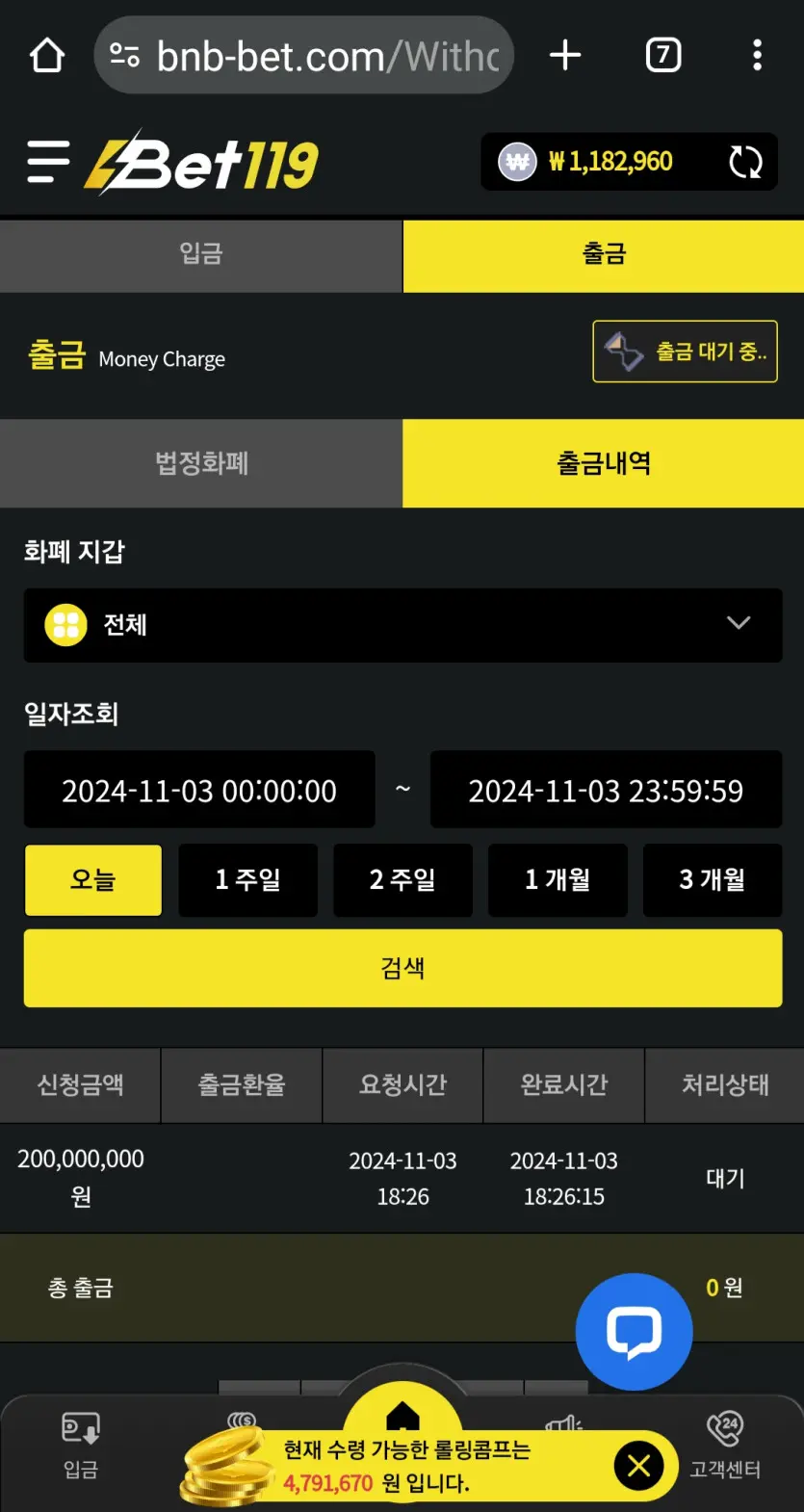Open the browser overflow menu
This screenshot has width=804, height=1512.
(757, 56)
